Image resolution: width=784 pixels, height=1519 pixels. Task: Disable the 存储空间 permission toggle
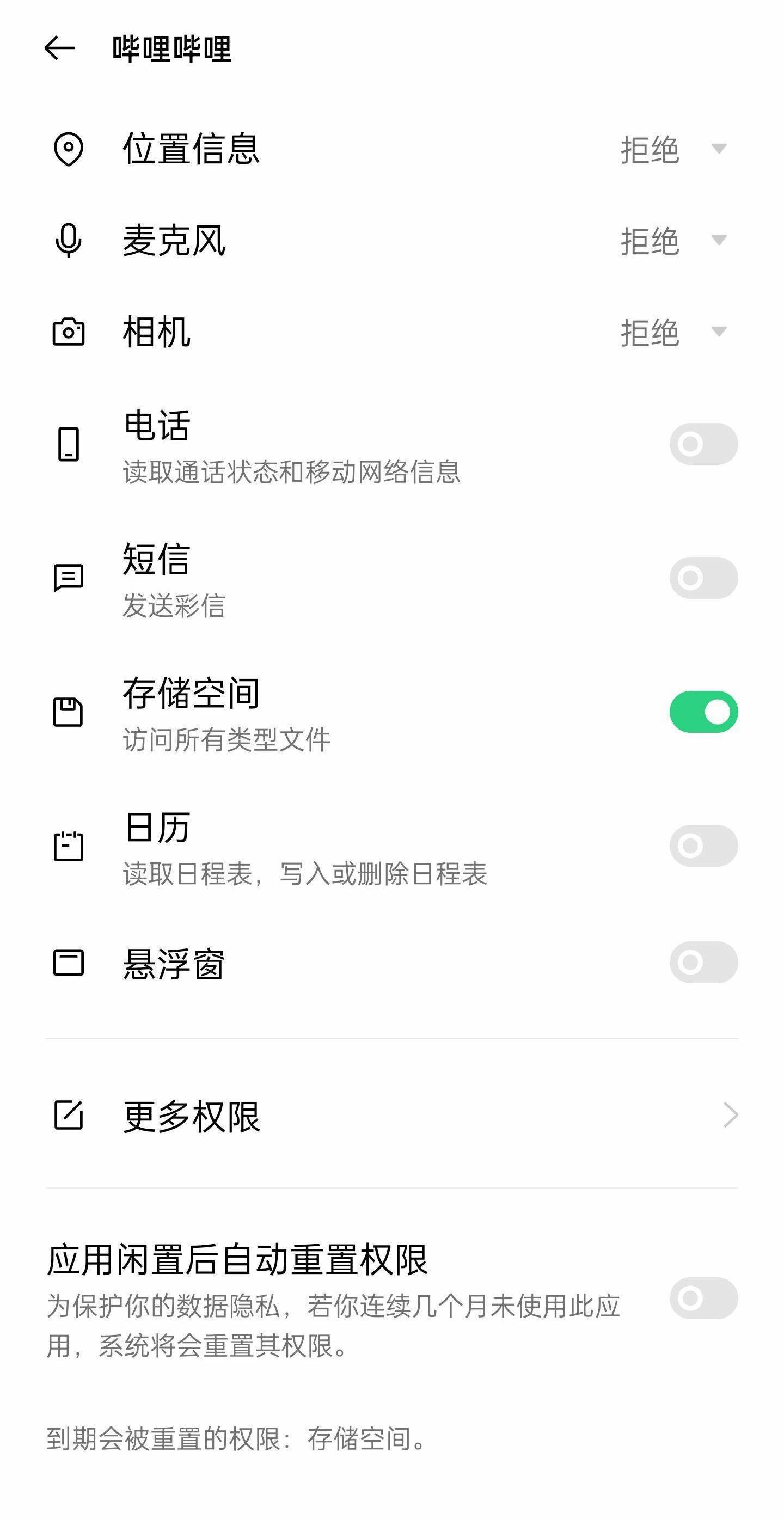[703, 712]
